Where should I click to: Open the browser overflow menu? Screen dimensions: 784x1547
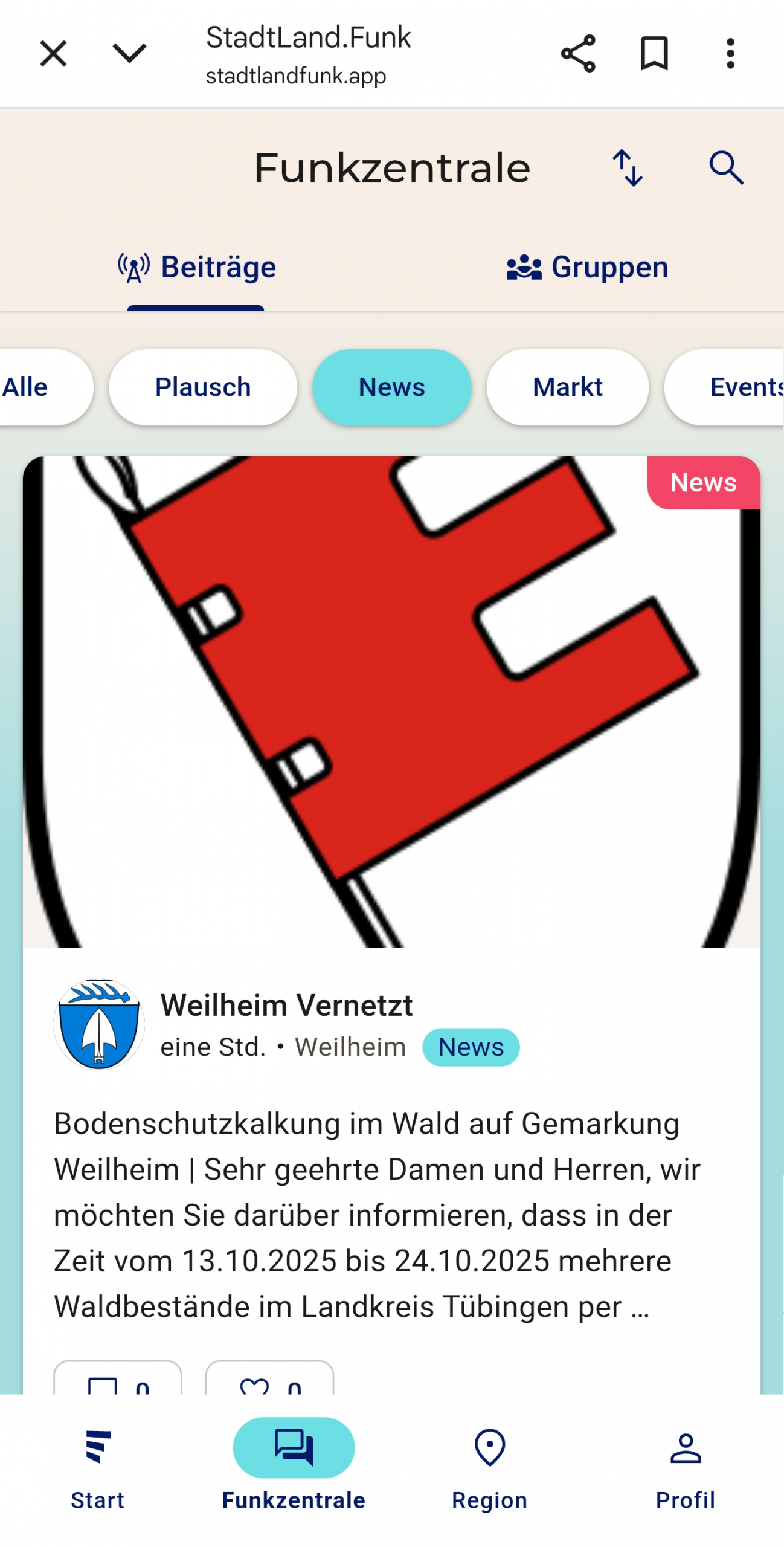click(730, 53)
